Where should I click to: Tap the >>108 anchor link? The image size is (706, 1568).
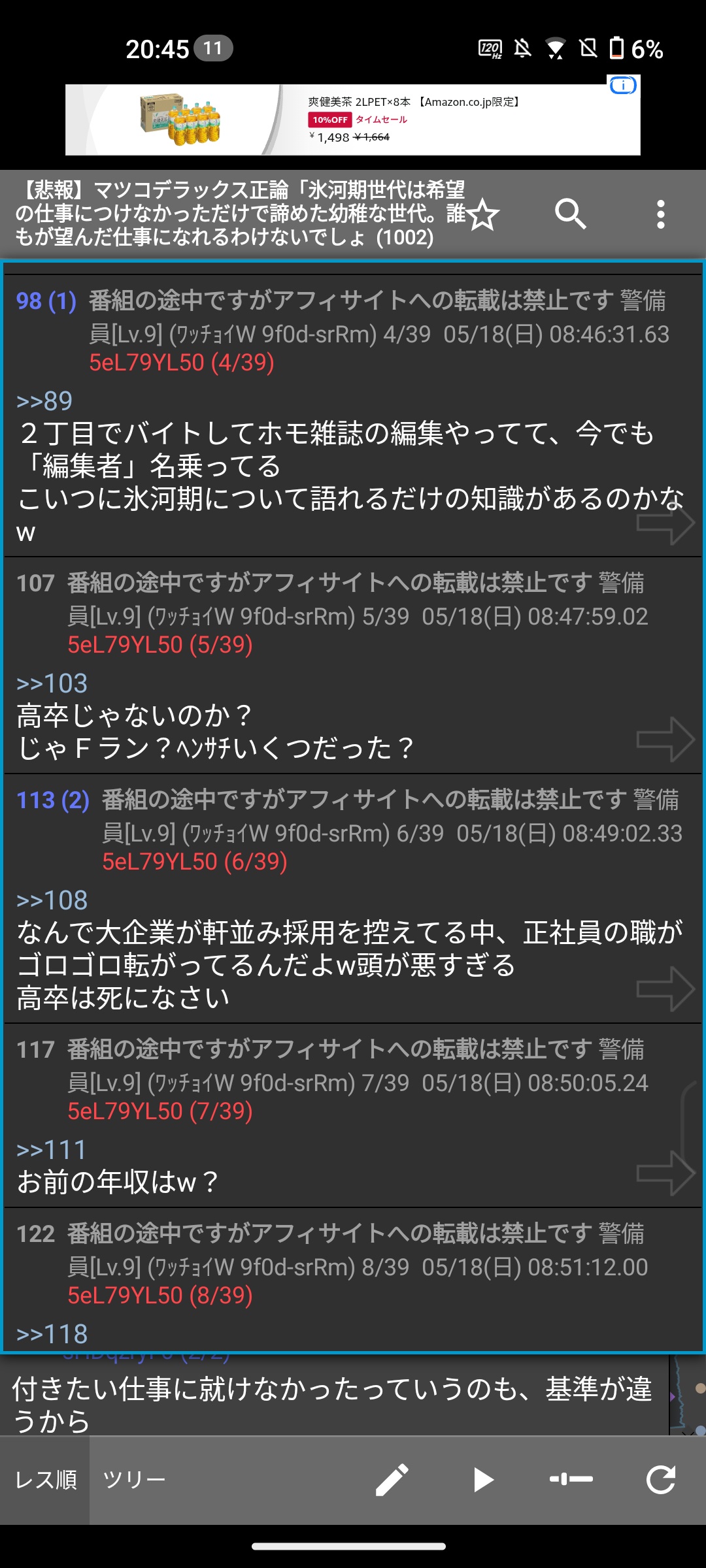52,900
